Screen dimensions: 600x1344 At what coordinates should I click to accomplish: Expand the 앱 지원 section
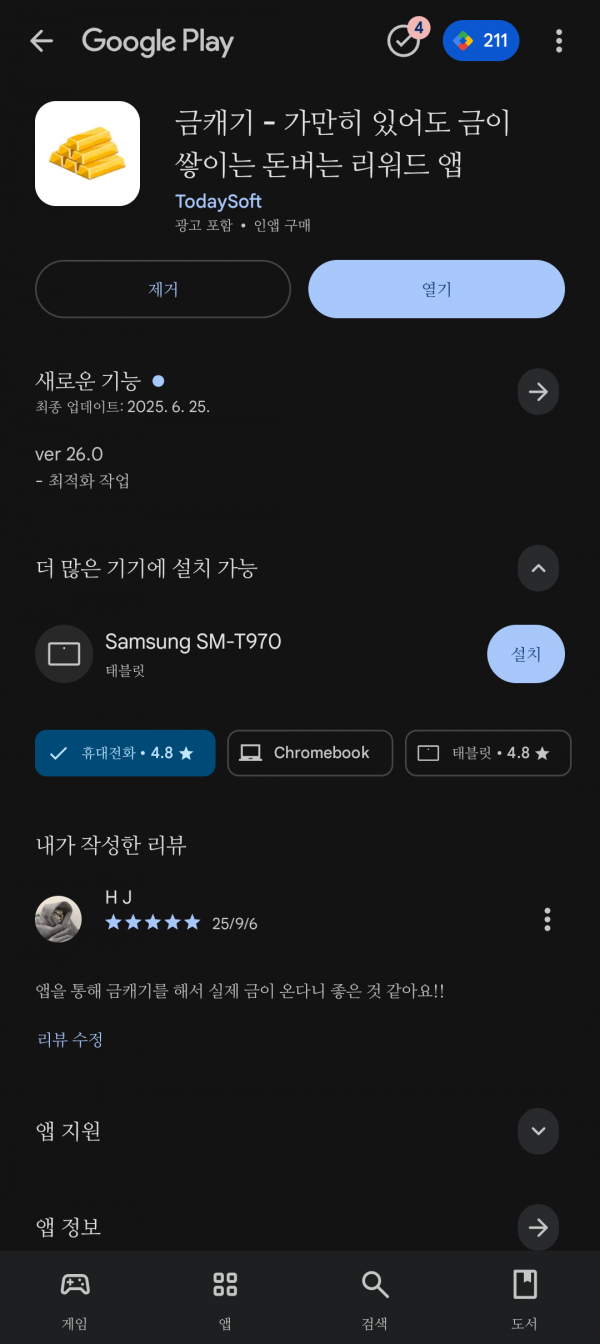click(x=538, y=1132)
